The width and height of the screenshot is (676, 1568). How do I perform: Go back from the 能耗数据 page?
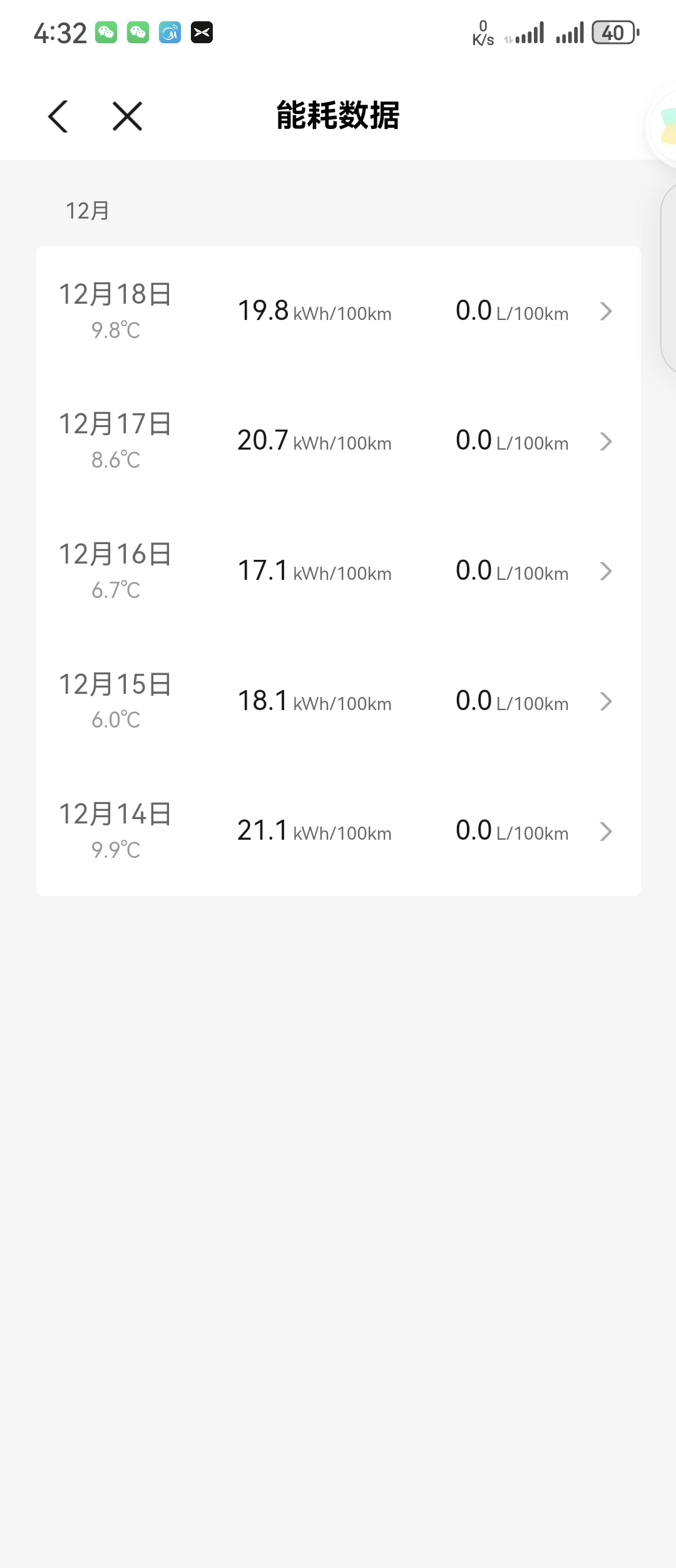click(58, 116)
